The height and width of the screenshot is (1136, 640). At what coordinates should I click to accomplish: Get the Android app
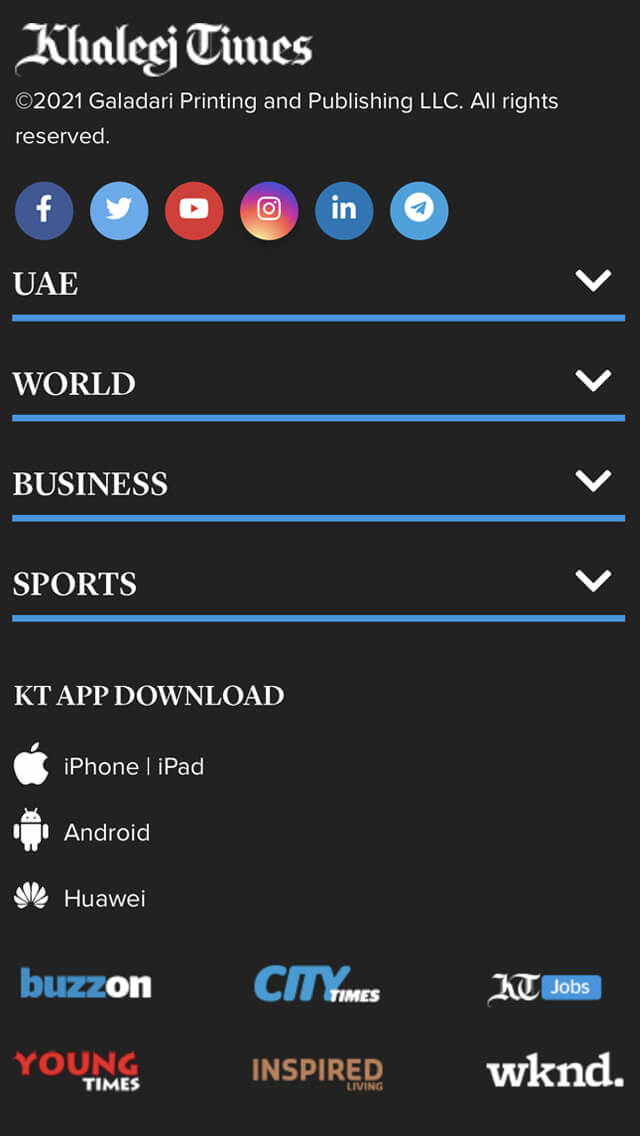click(x=106, y=832)
